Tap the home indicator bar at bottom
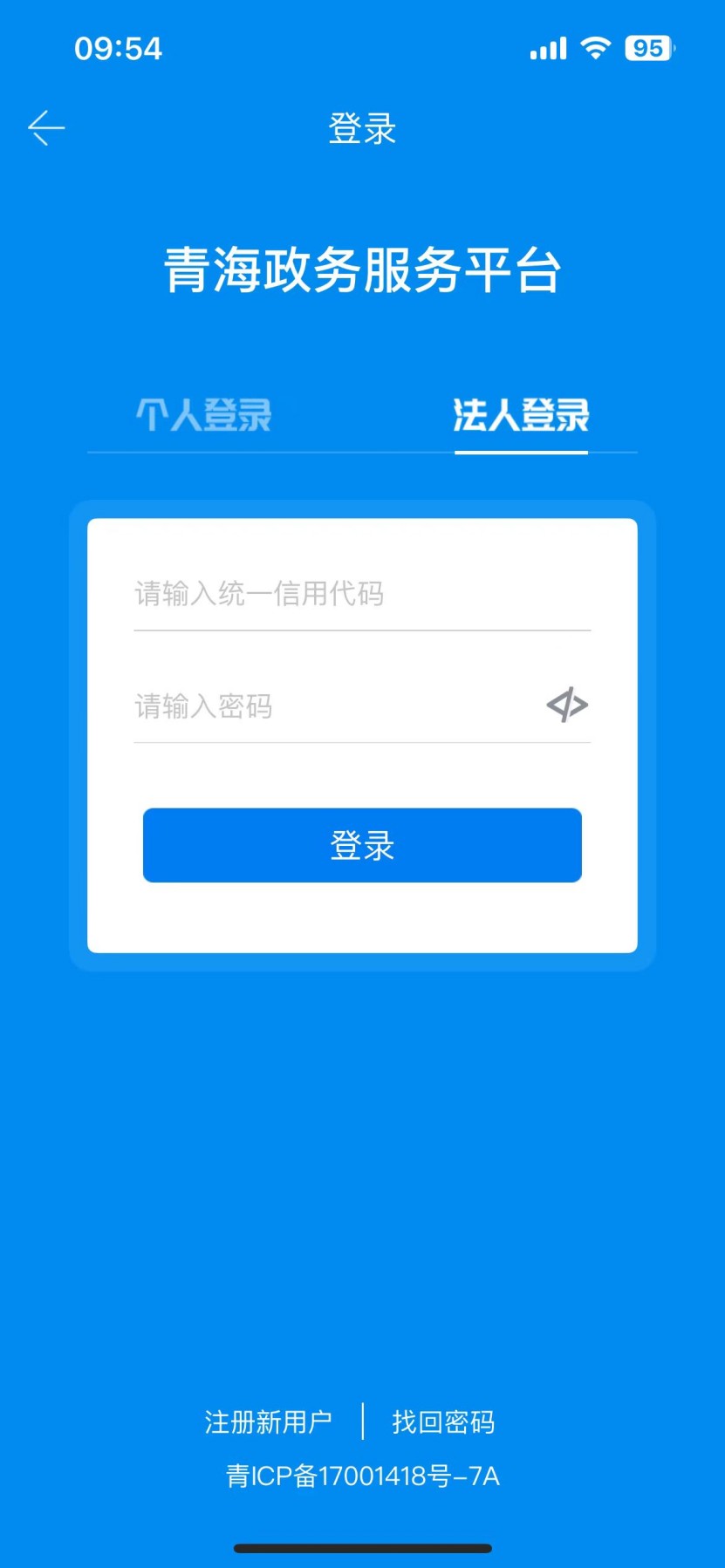The image size is (725, 1568). [x=362, y=1548]
